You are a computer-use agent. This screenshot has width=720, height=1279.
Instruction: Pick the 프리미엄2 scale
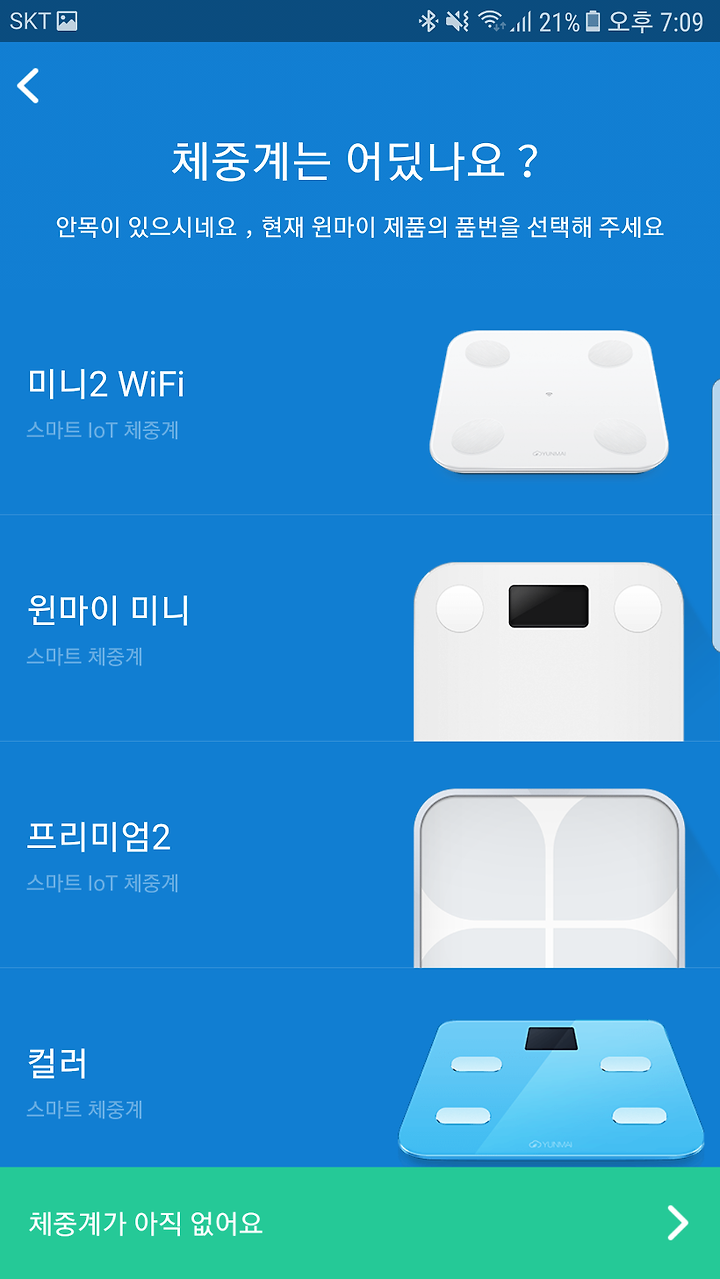pos(360,854)
